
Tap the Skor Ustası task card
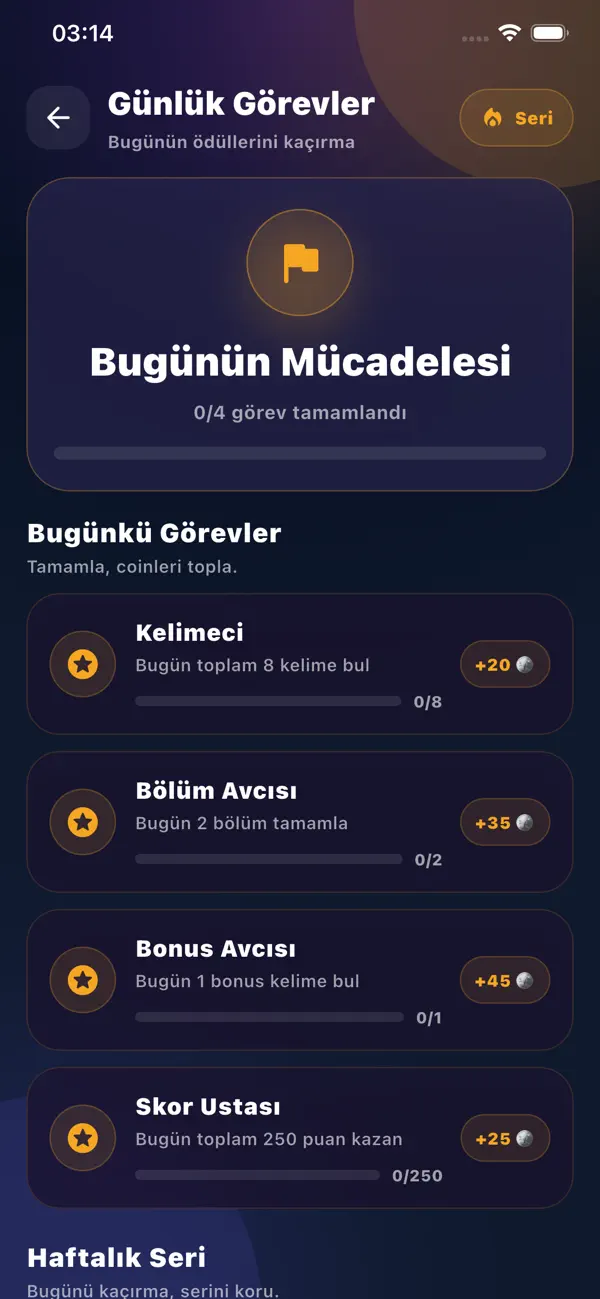click(300, 1138)
